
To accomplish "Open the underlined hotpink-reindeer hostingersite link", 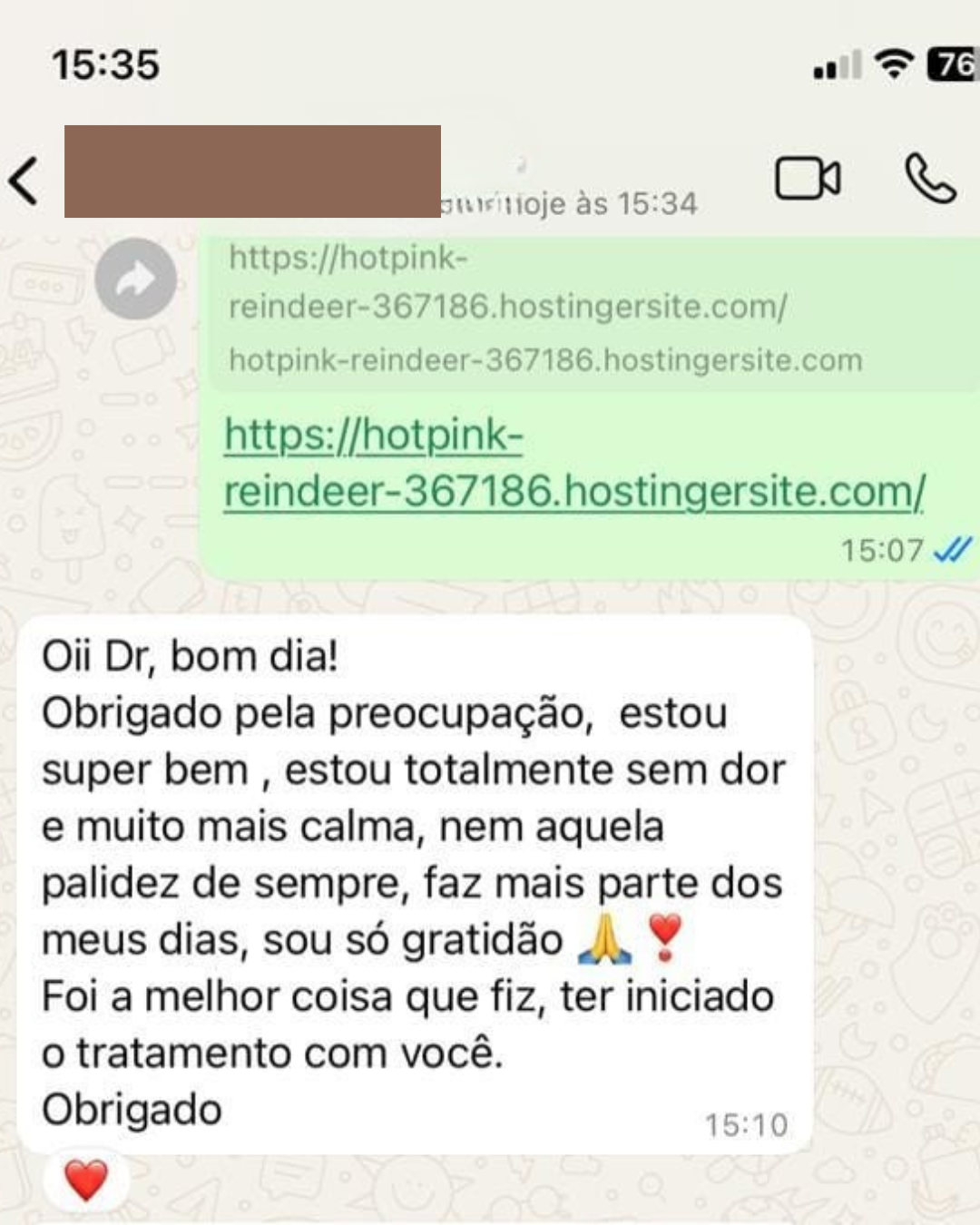I will 573,464.
